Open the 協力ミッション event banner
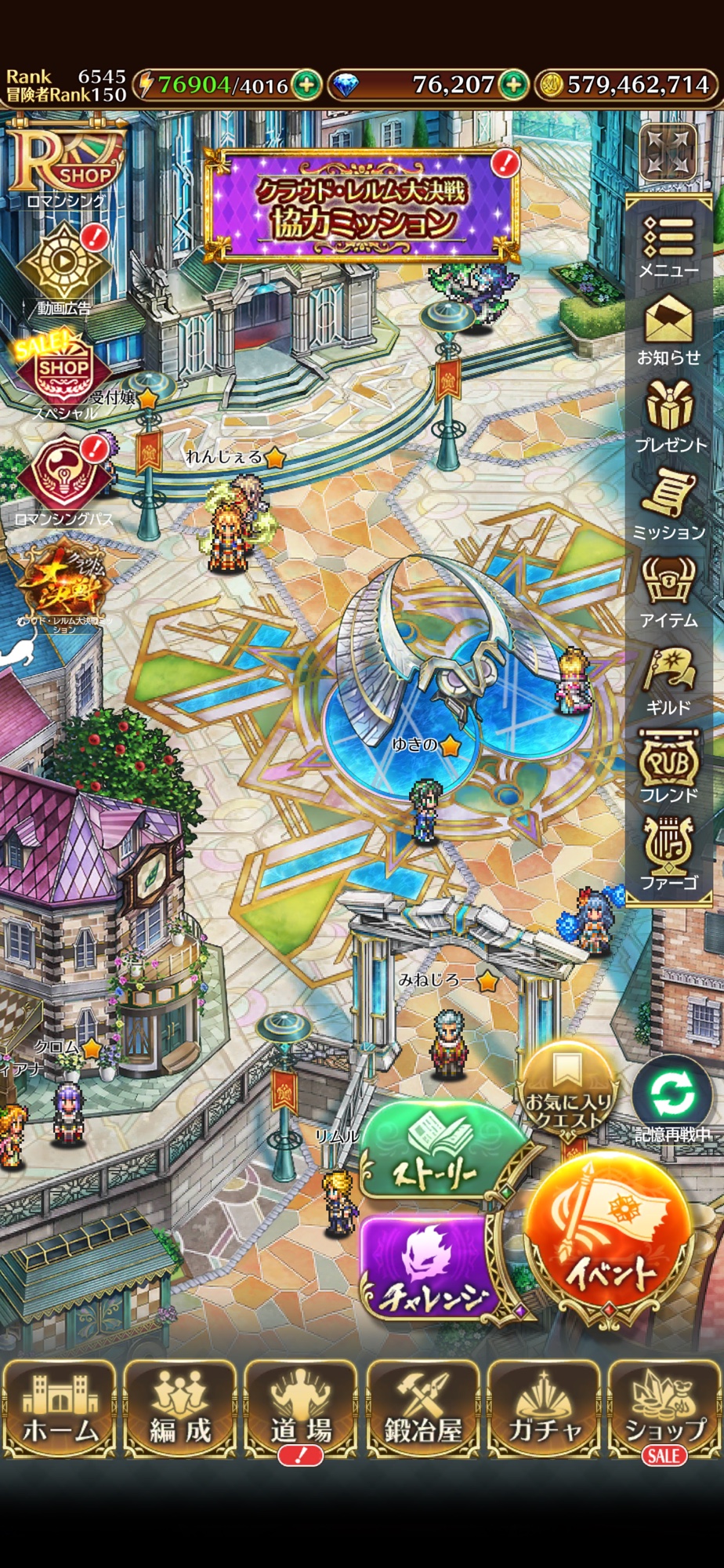Image resolution: width=724 pixels, height=1568 pixels. tap(363, 205)
